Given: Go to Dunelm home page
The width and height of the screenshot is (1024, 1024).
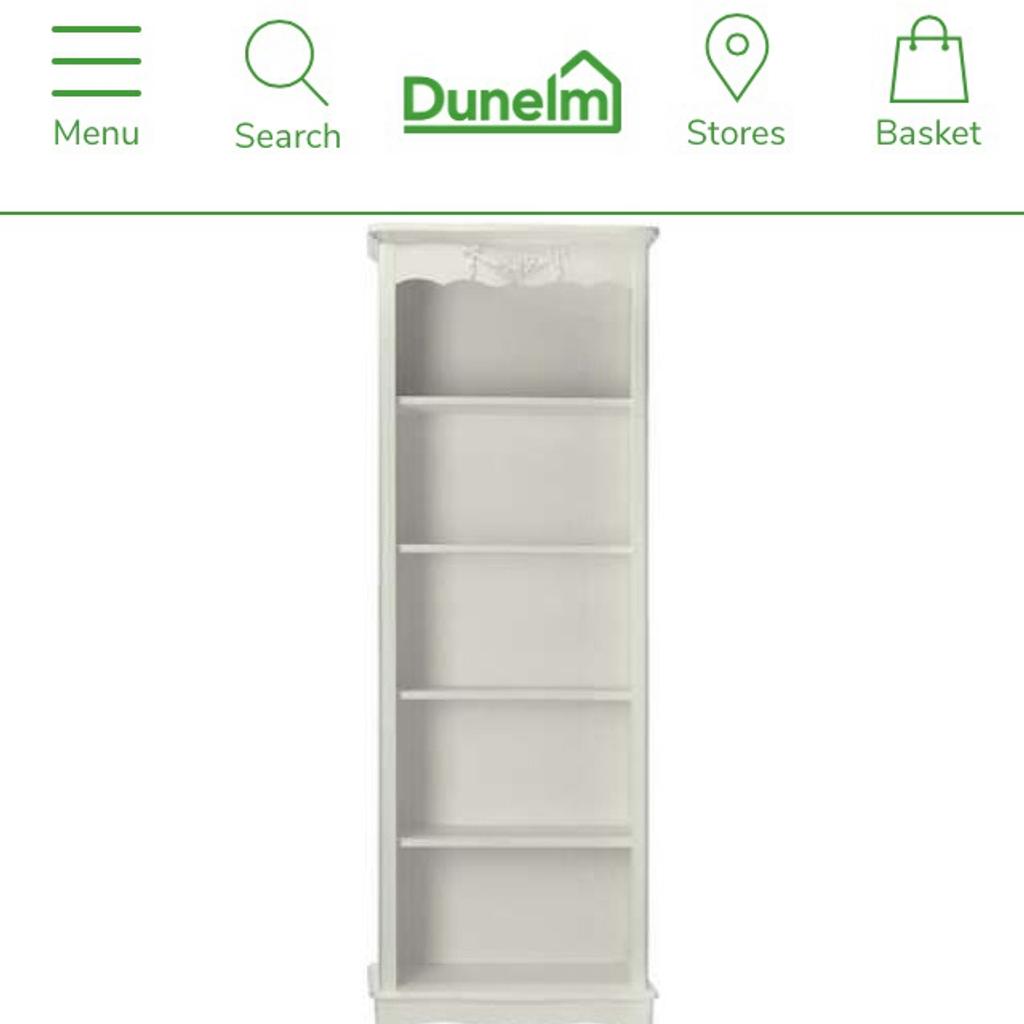Looking at the screenshot, I should point(512,95).
